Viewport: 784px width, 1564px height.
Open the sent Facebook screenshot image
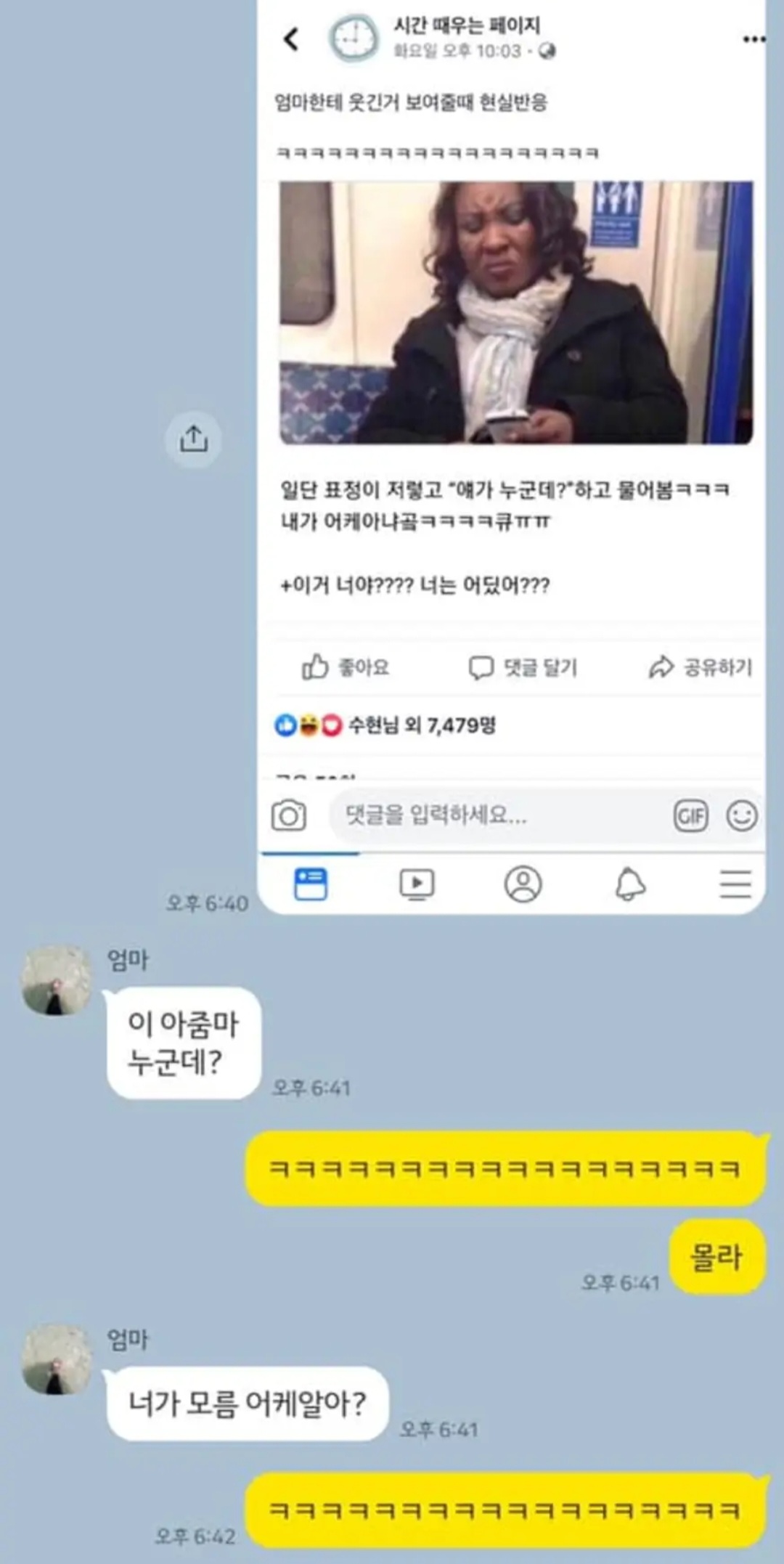511,456
